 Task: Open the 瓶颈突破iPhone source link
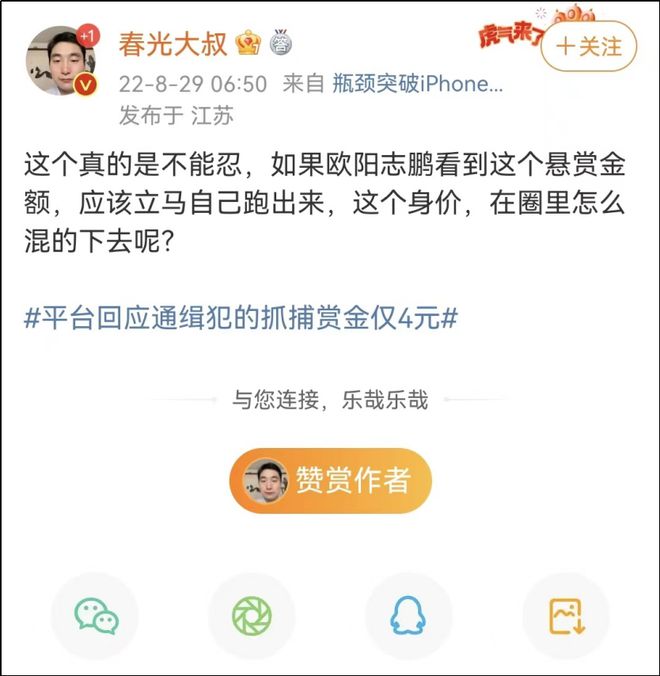[x=418, y=82]
